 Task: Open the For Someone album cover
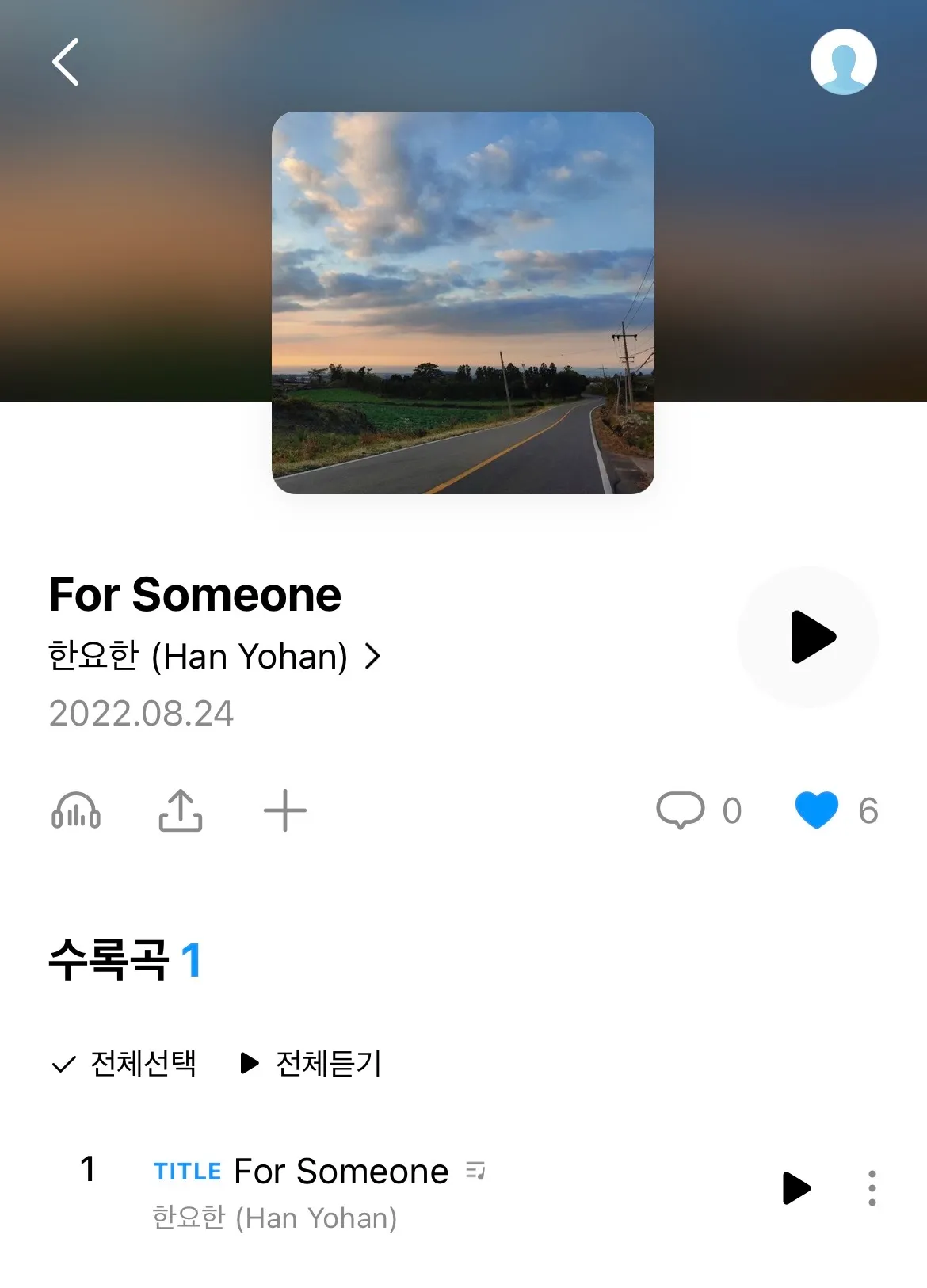pos(463,303)
